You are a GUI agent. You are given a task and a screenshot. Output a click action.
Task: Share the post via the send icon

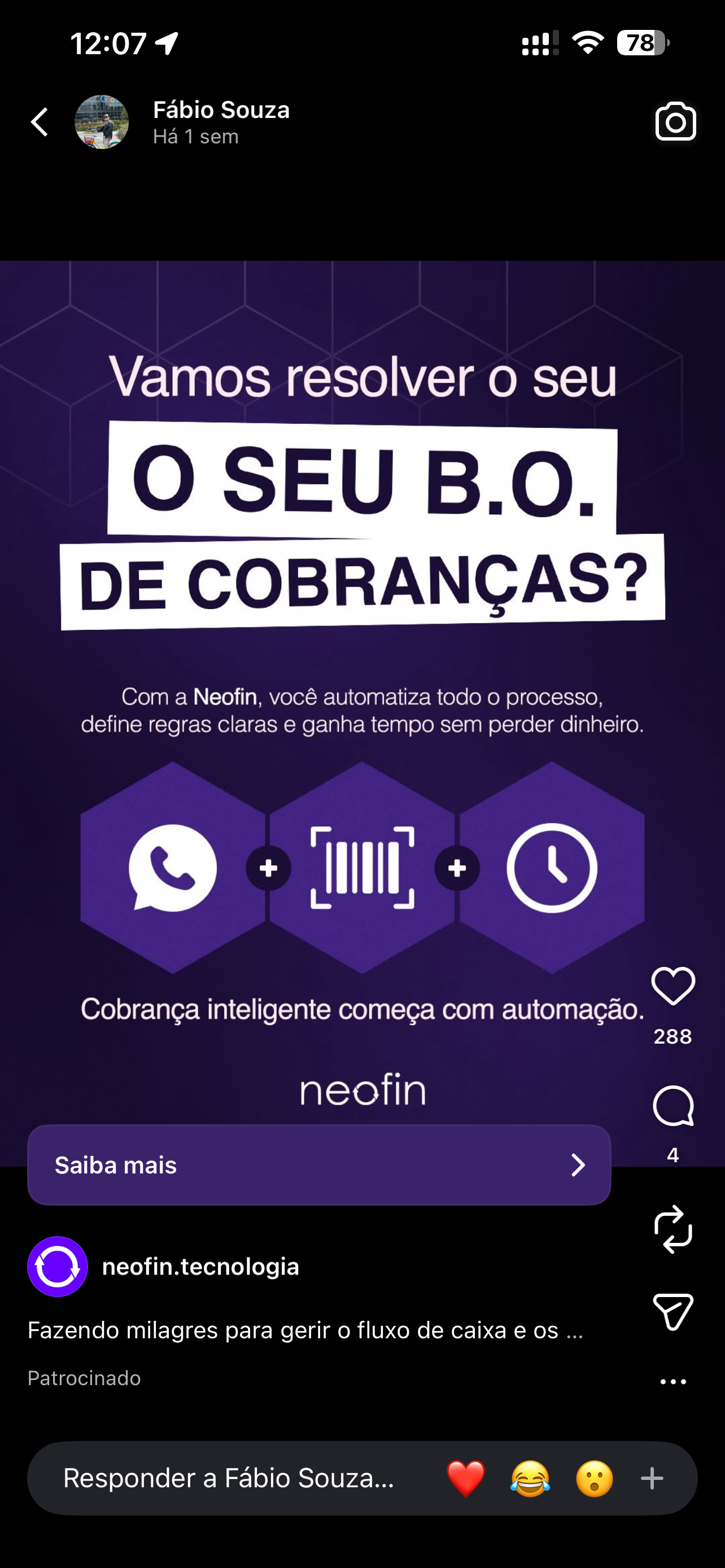coord(672,1311)
